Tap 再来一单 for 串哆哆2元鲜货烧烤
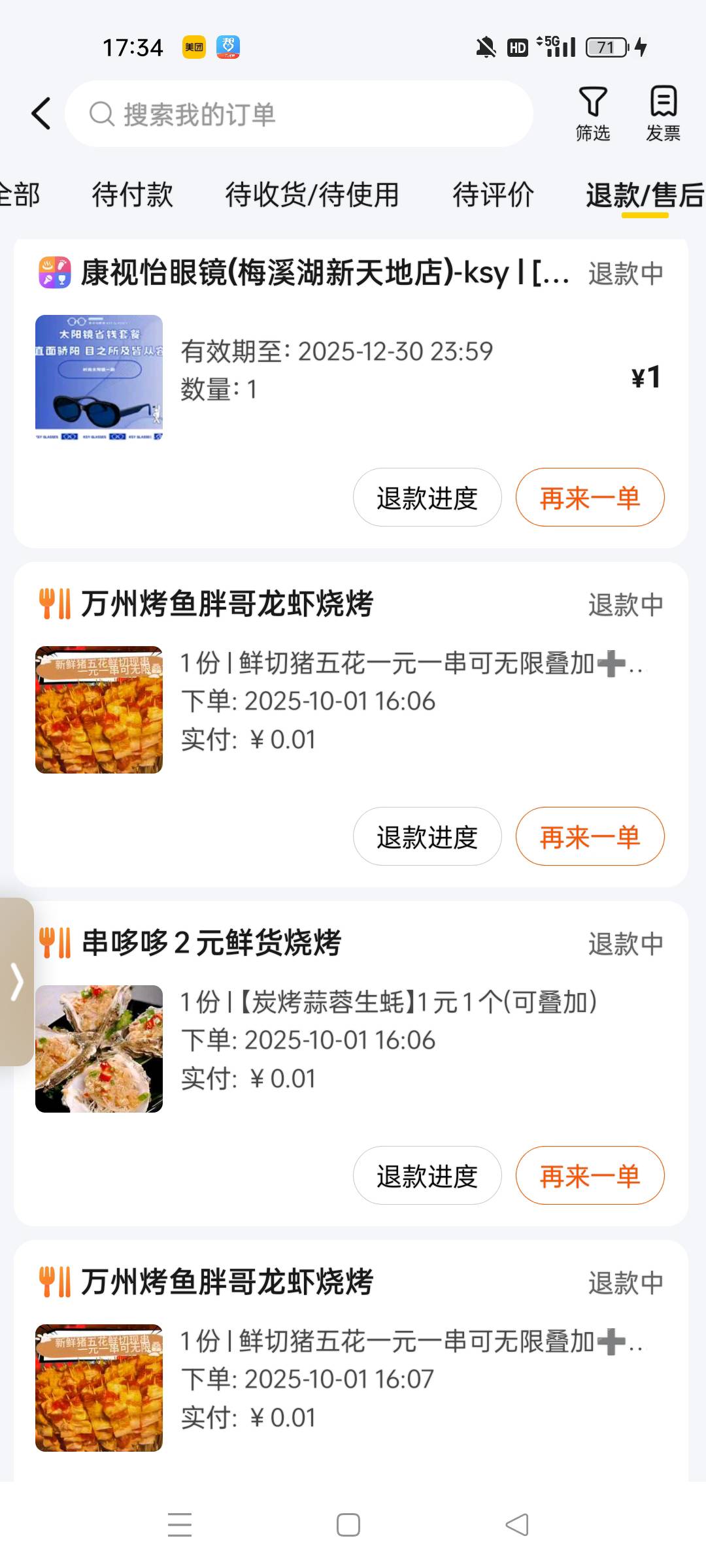This screenshot has height=1568, width=706. 590,1176
